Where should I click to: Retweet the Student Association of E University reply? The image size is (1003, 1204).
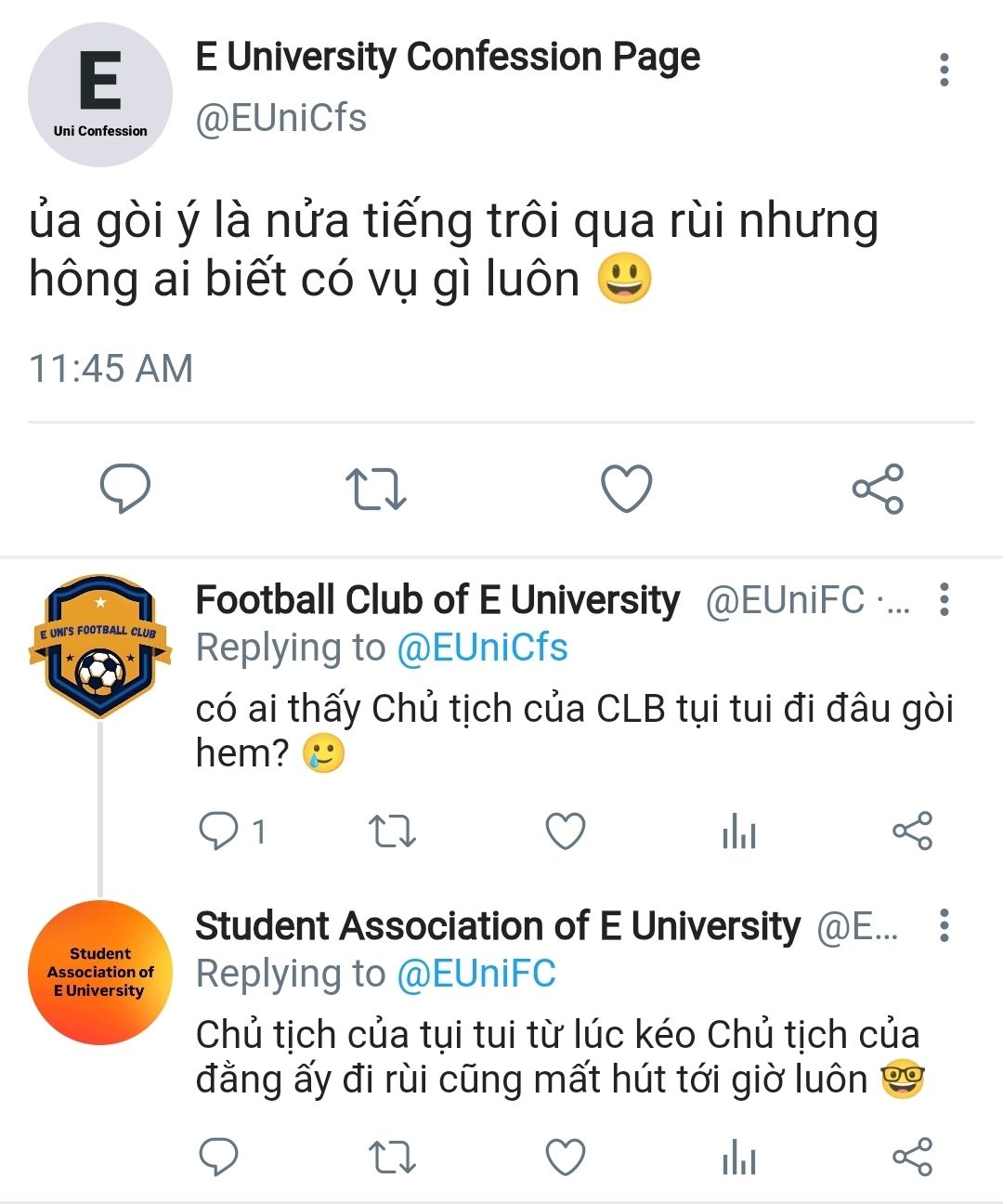pos(392,1157)
